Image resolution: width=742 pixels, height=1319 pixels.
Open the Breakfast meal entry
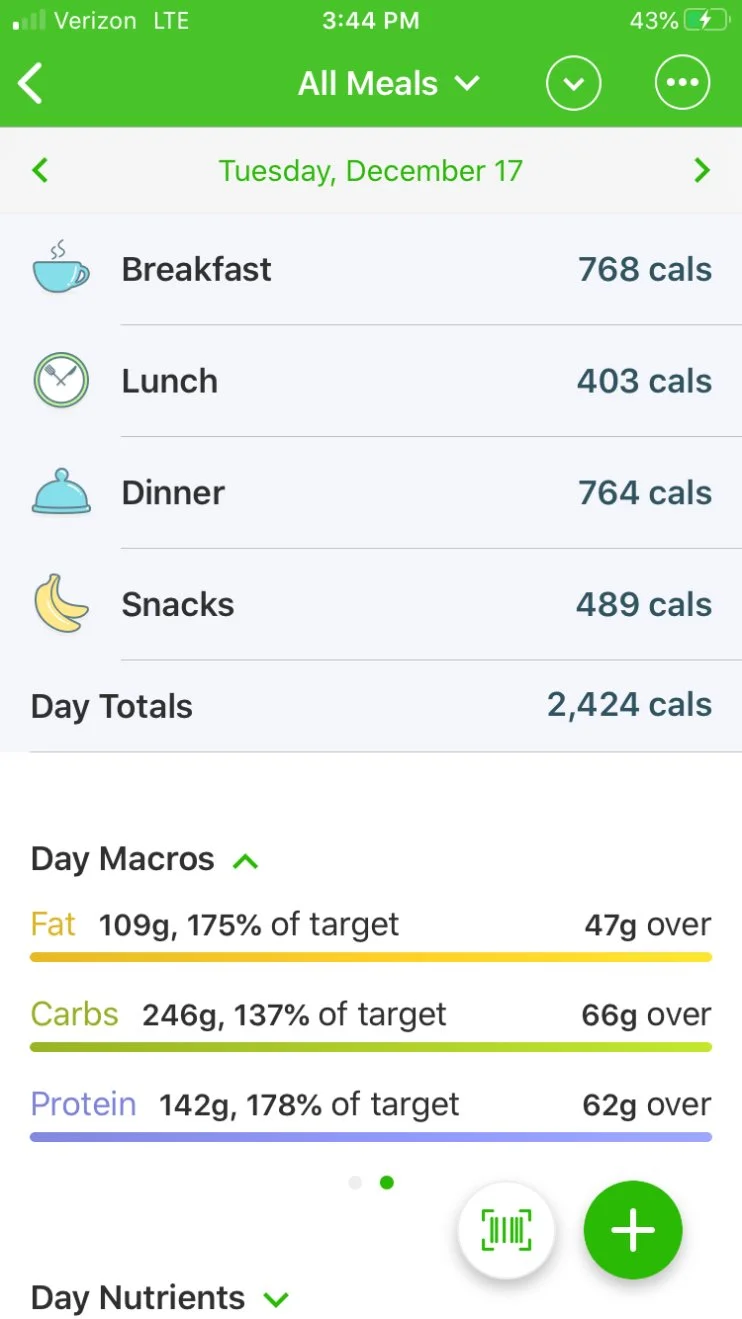[x=371, y=269]
